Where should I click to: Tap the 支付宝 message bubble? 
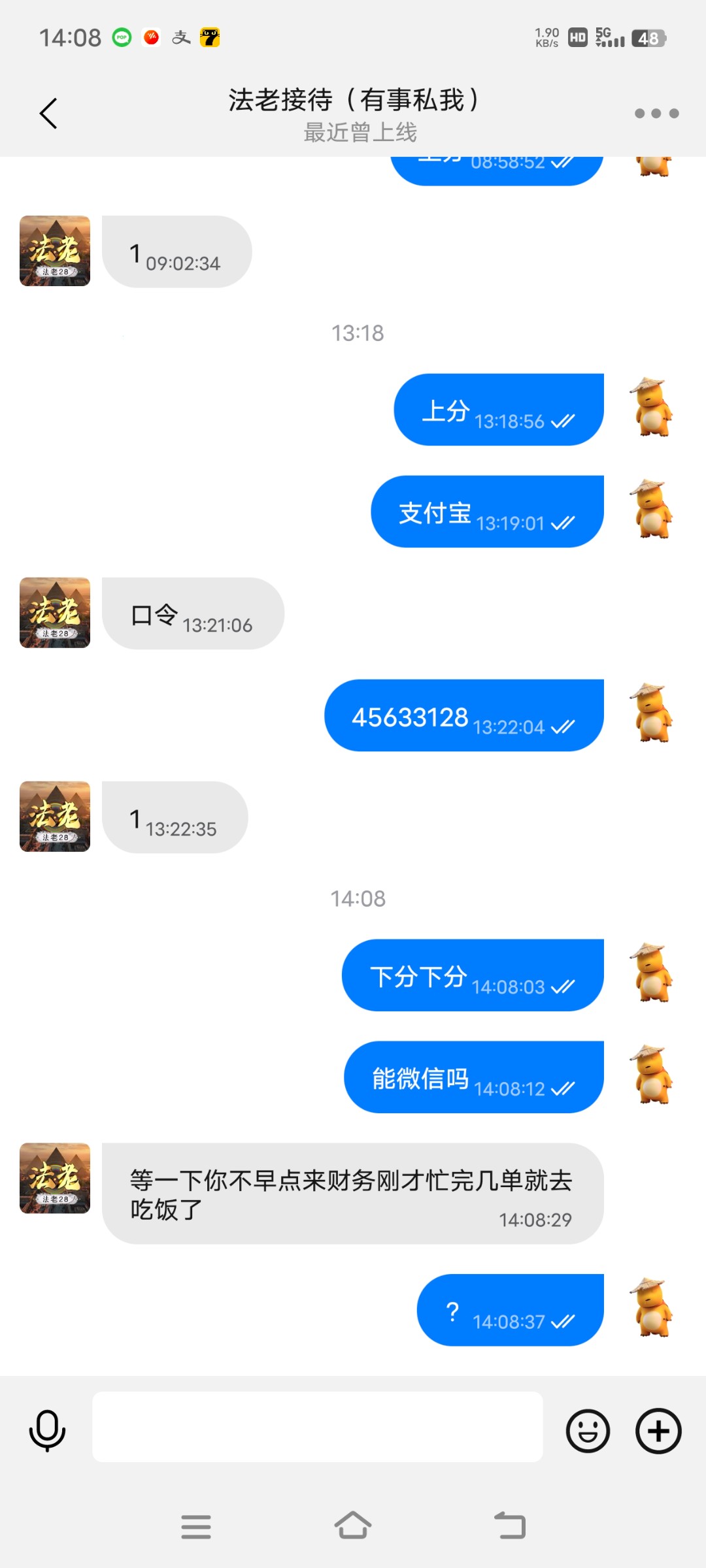(488, 512)
